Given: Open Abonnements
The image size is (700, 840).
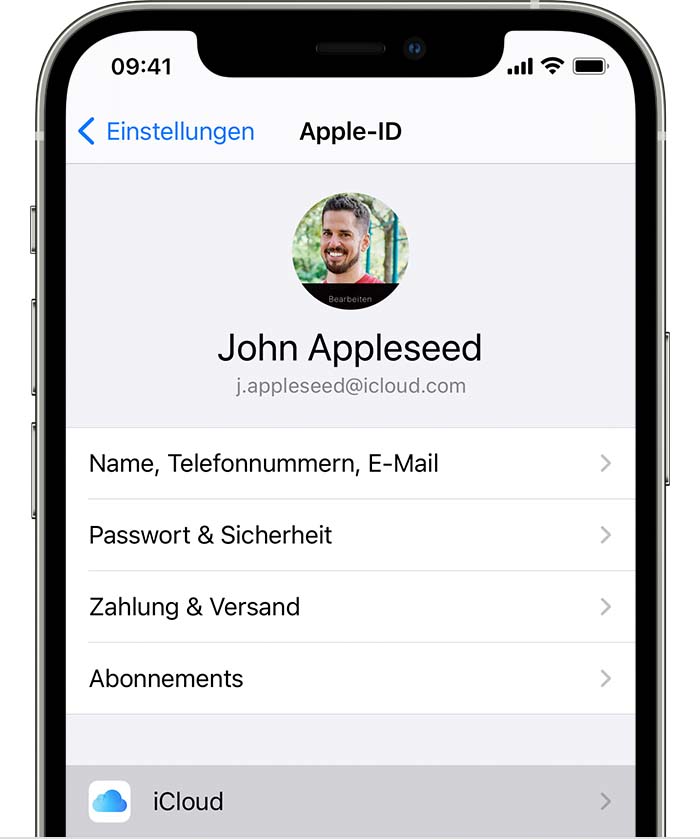Looking at the screenshot, I should 350,679.
